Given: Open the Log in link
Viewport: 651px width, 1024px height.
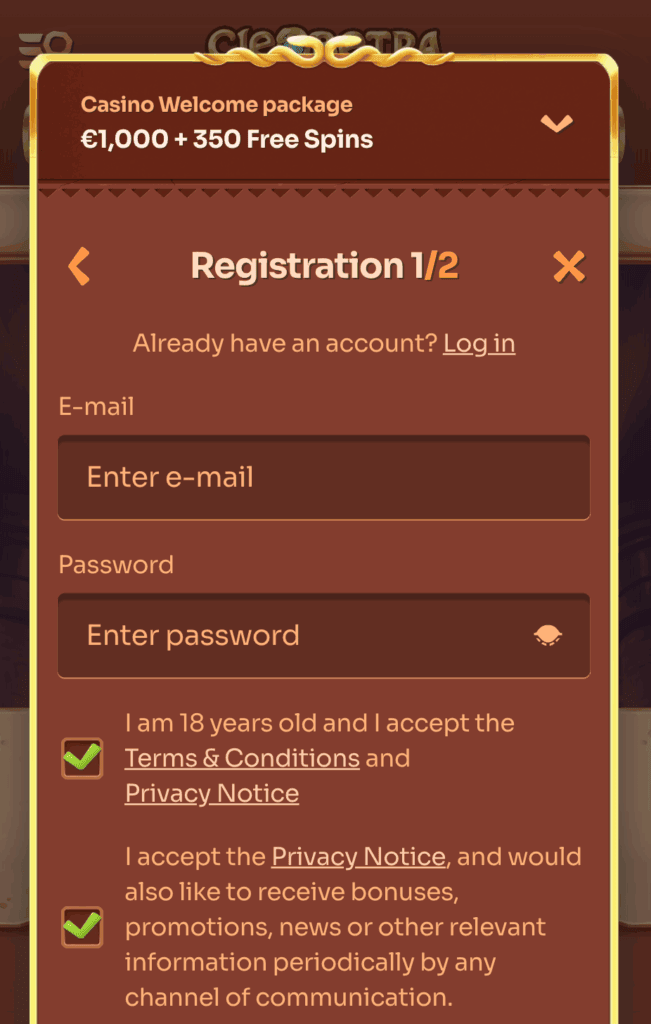Looking at the screenshot, I should [x=479, y=343].
